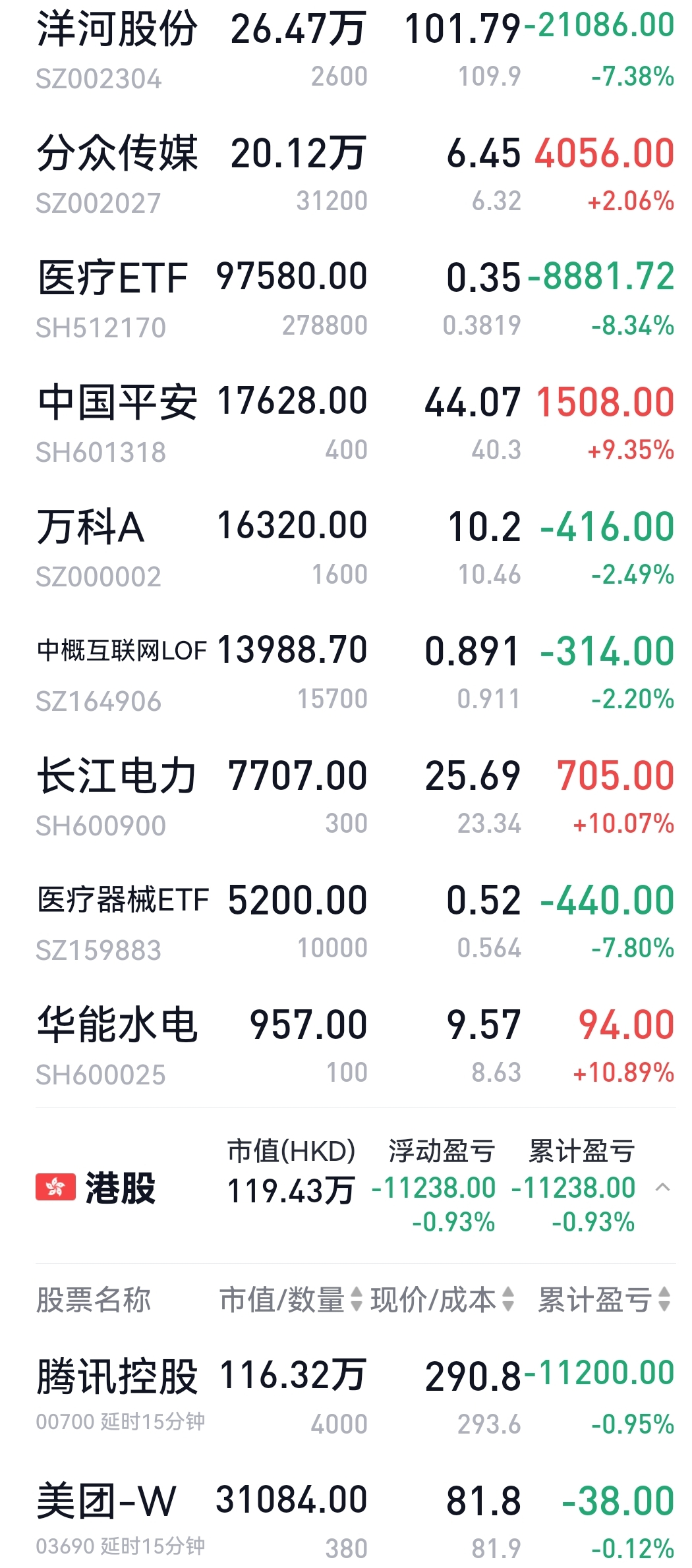Sort holdings by 现价/成本
Screen dimensions: 692x1568
coord(442,1299)
